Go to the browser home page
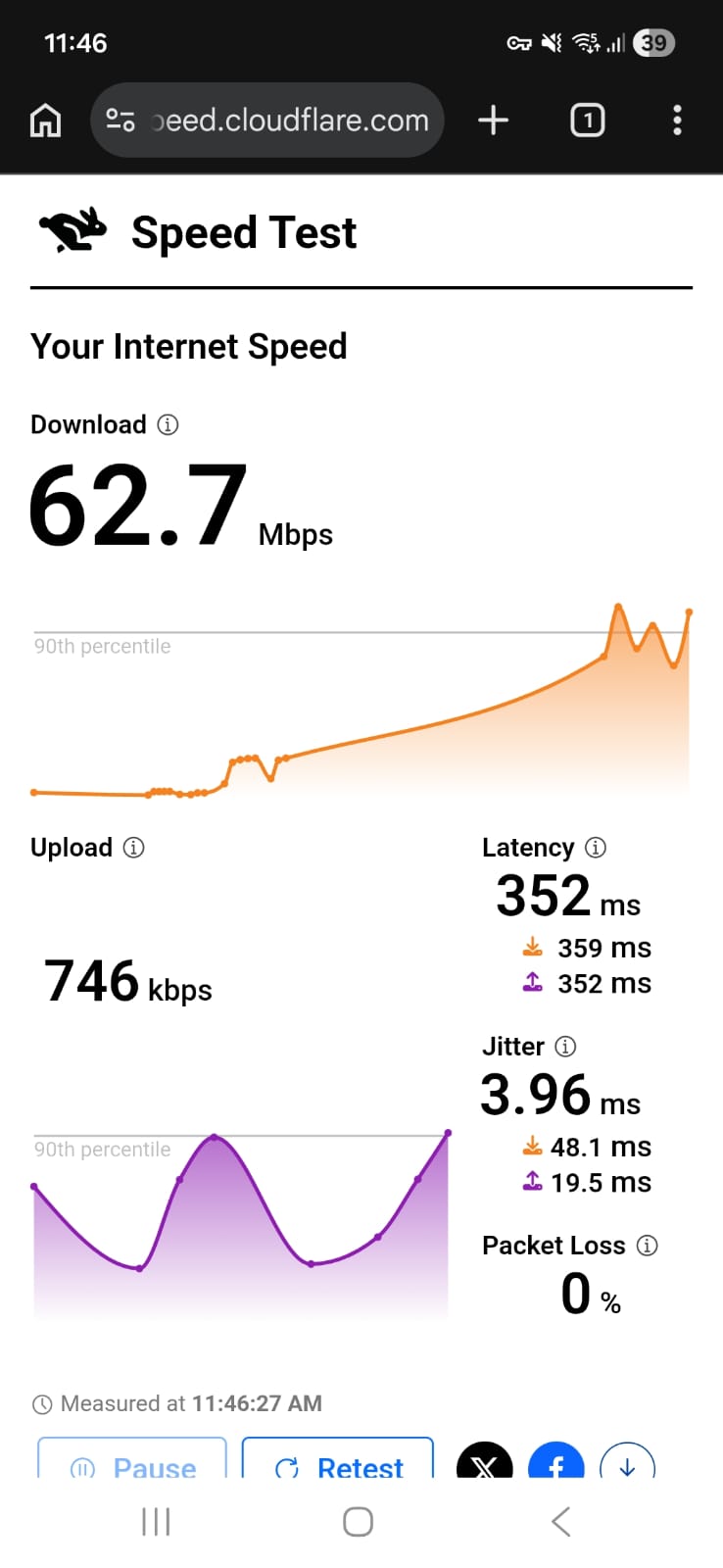Viewport: 723px width, 1568px height. click(45, 120)
